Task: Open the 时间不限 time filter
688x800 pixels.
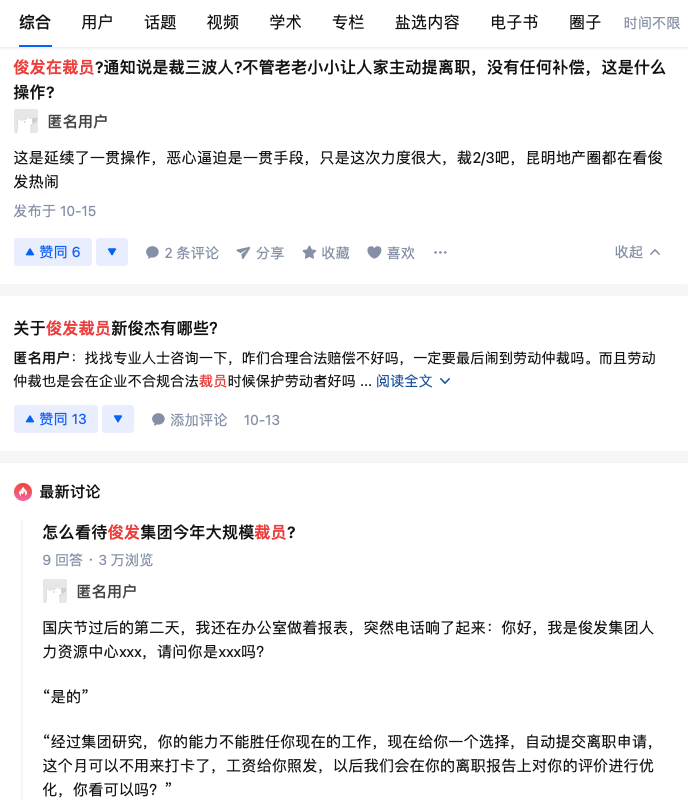Action: tap(652, 22)
